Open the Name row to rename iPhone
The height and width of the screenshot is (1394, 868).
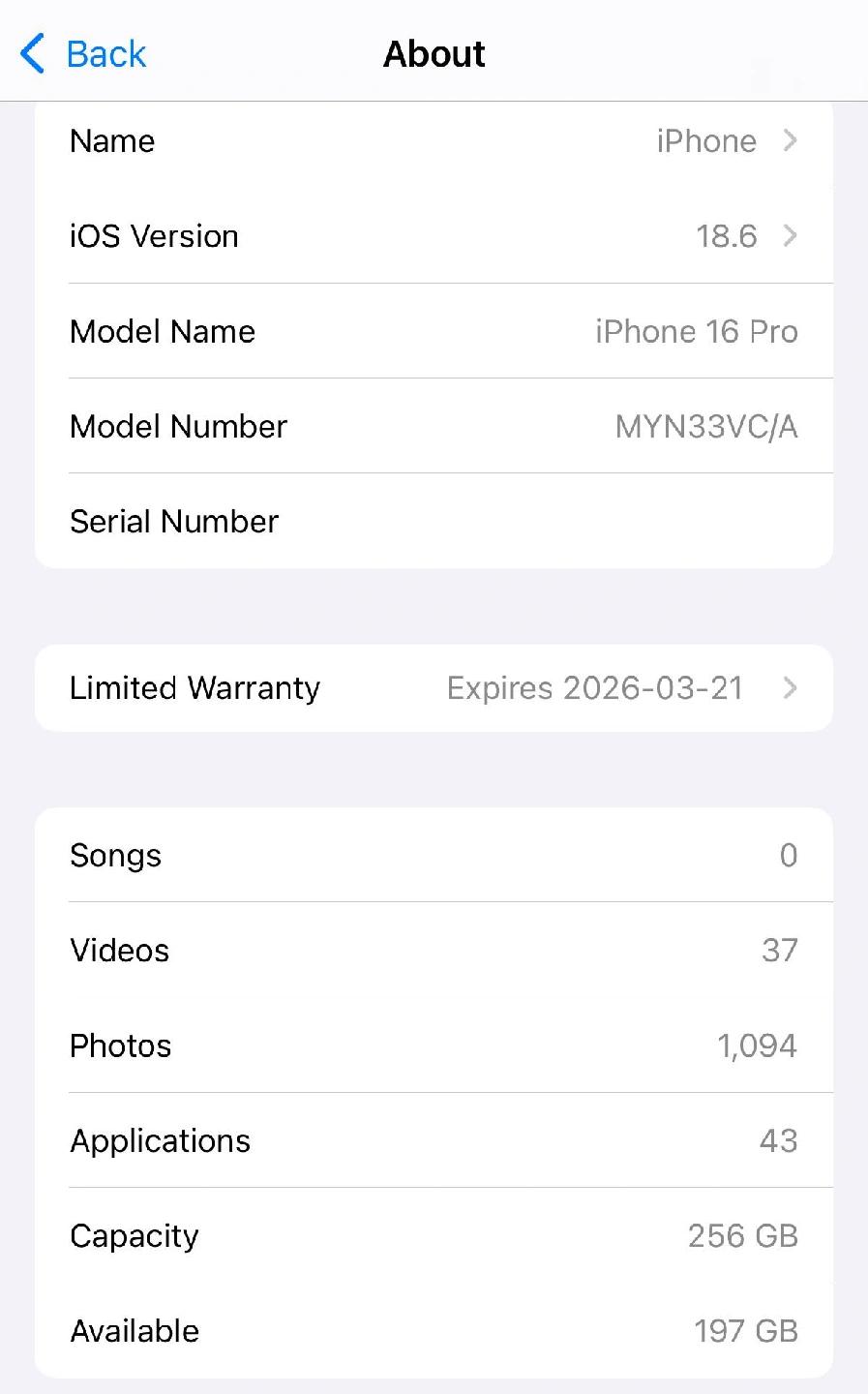click(x=434, y=141)
